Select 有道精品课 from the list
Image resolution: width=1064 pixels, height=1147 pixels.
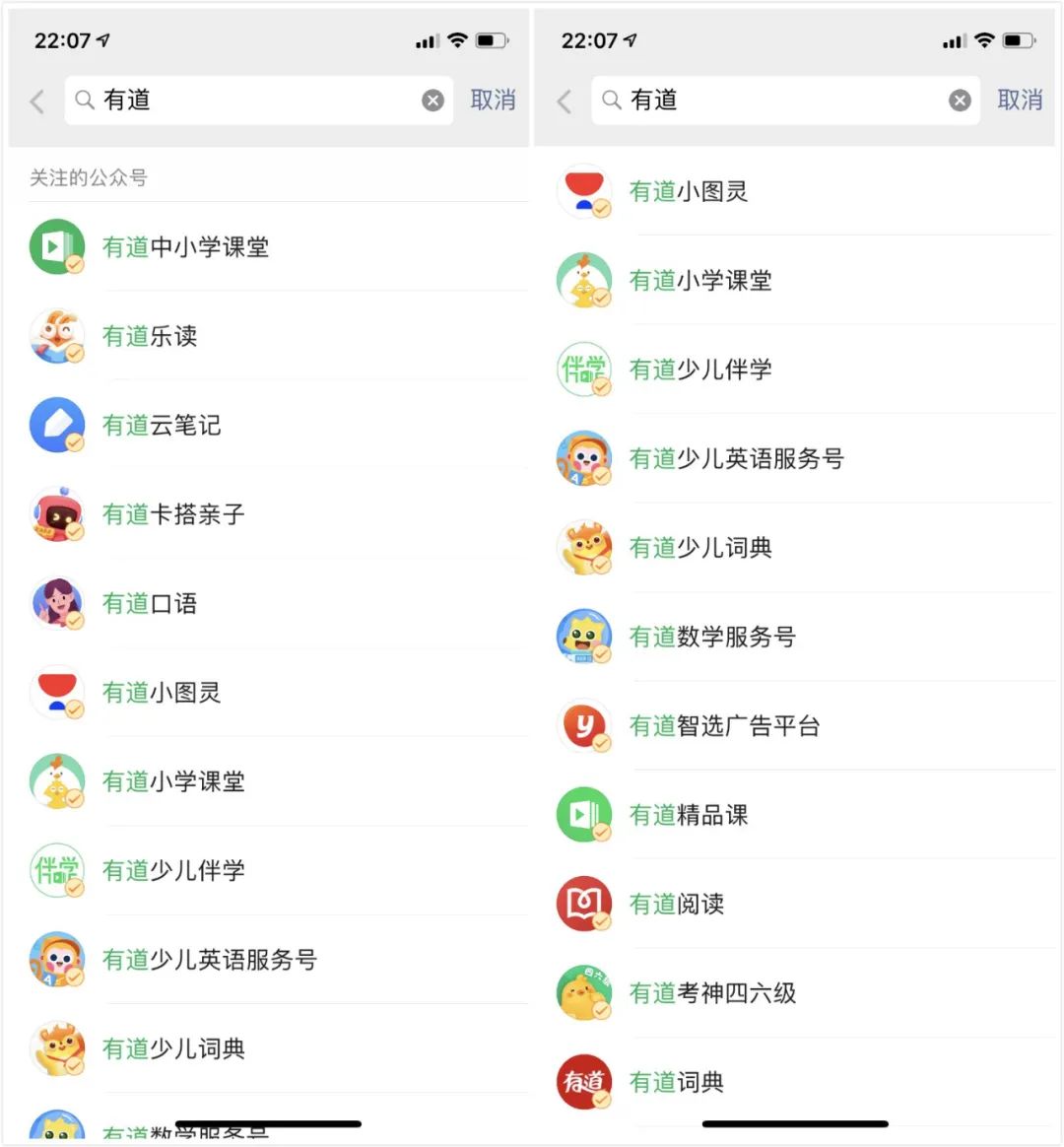689,815
